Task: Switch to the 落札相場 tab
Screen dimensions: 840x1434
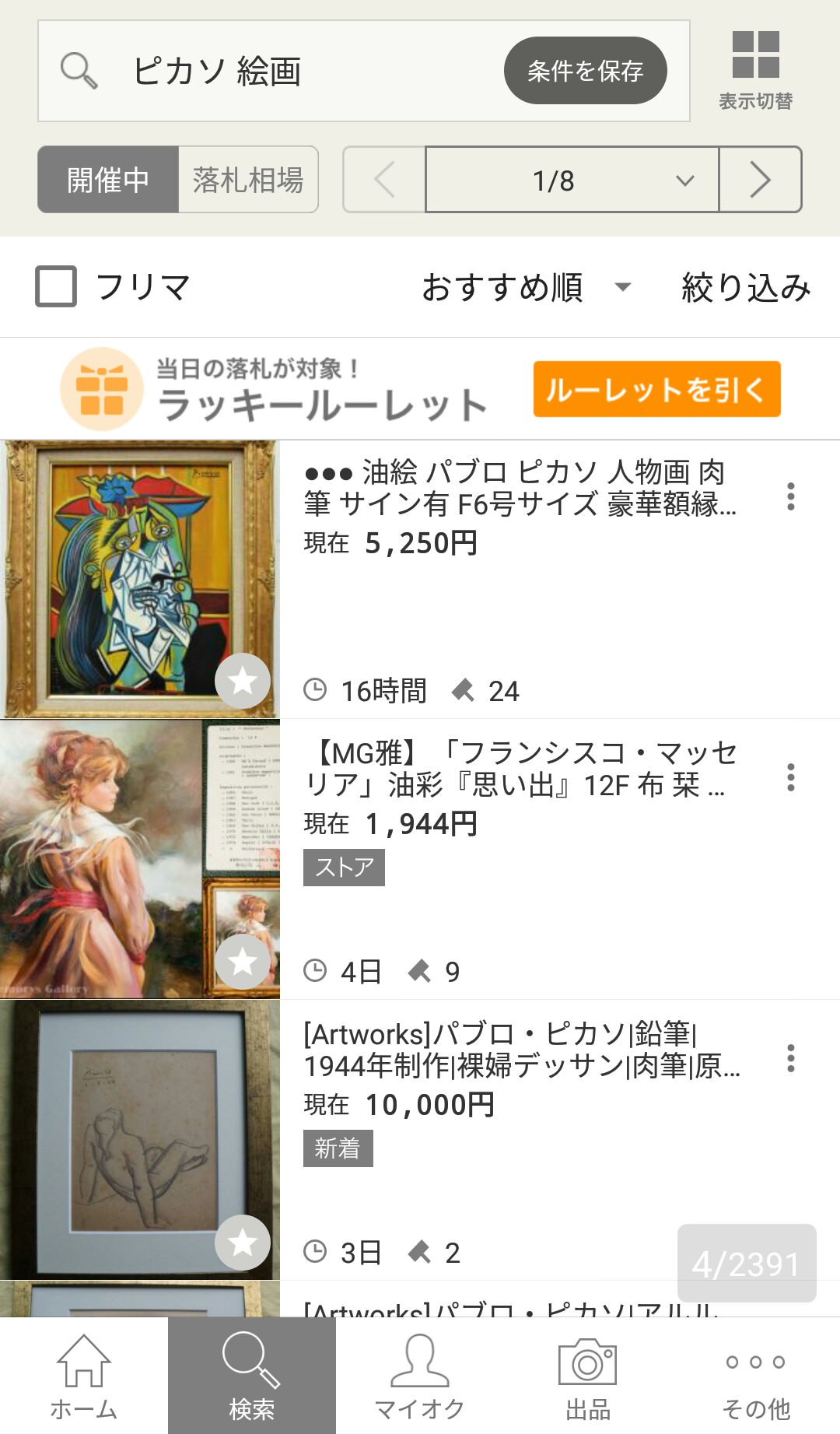Action: [x=248, y=180]
